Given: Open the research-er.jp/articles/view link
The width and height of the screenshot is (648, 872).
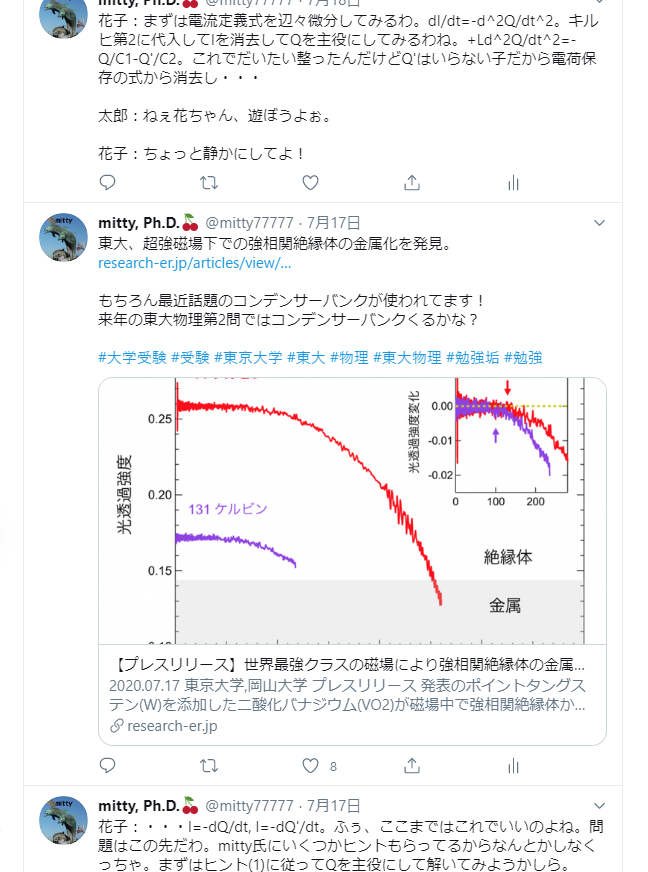Looking at the screenshot, I should click(x=195, y=262).
